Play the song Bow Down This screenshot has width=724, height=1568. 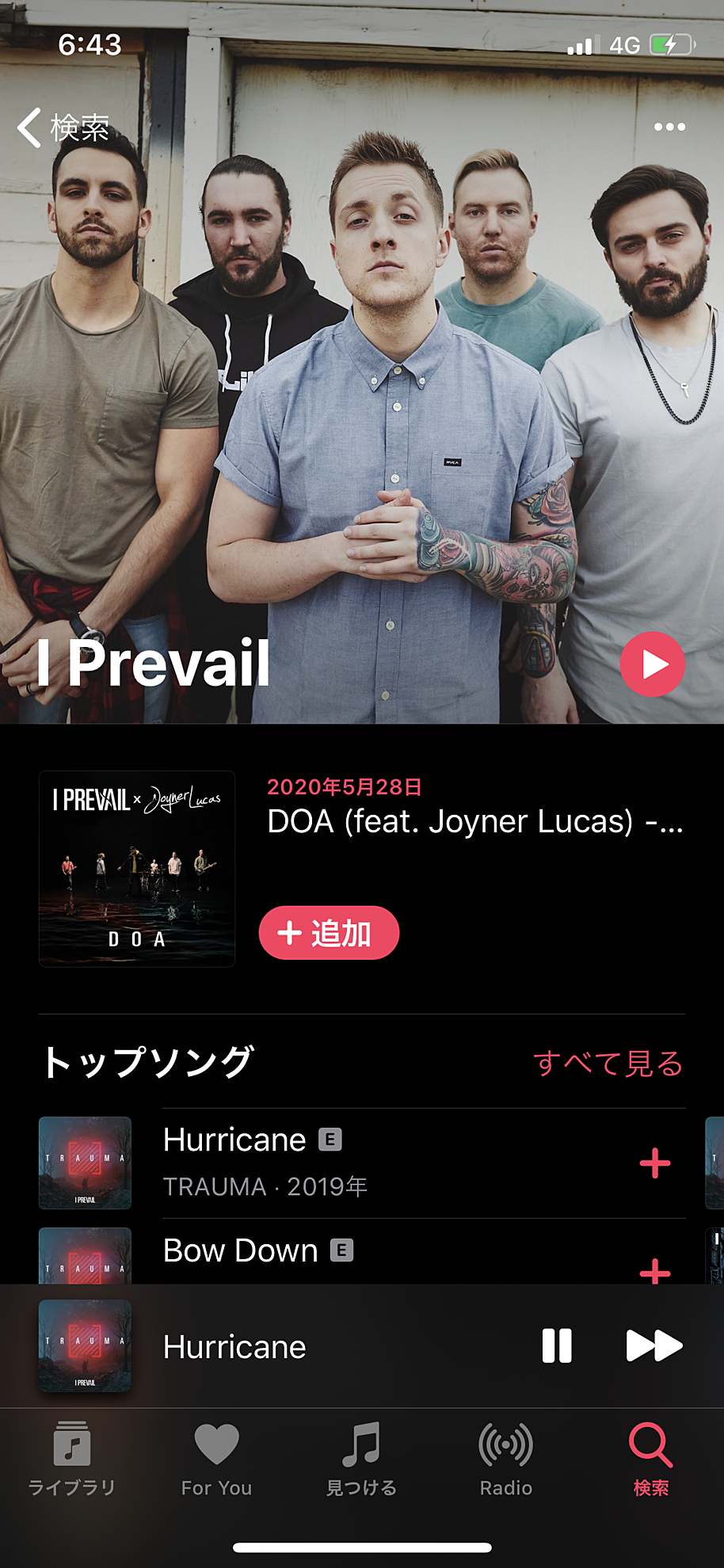(x=317, y=1253)
